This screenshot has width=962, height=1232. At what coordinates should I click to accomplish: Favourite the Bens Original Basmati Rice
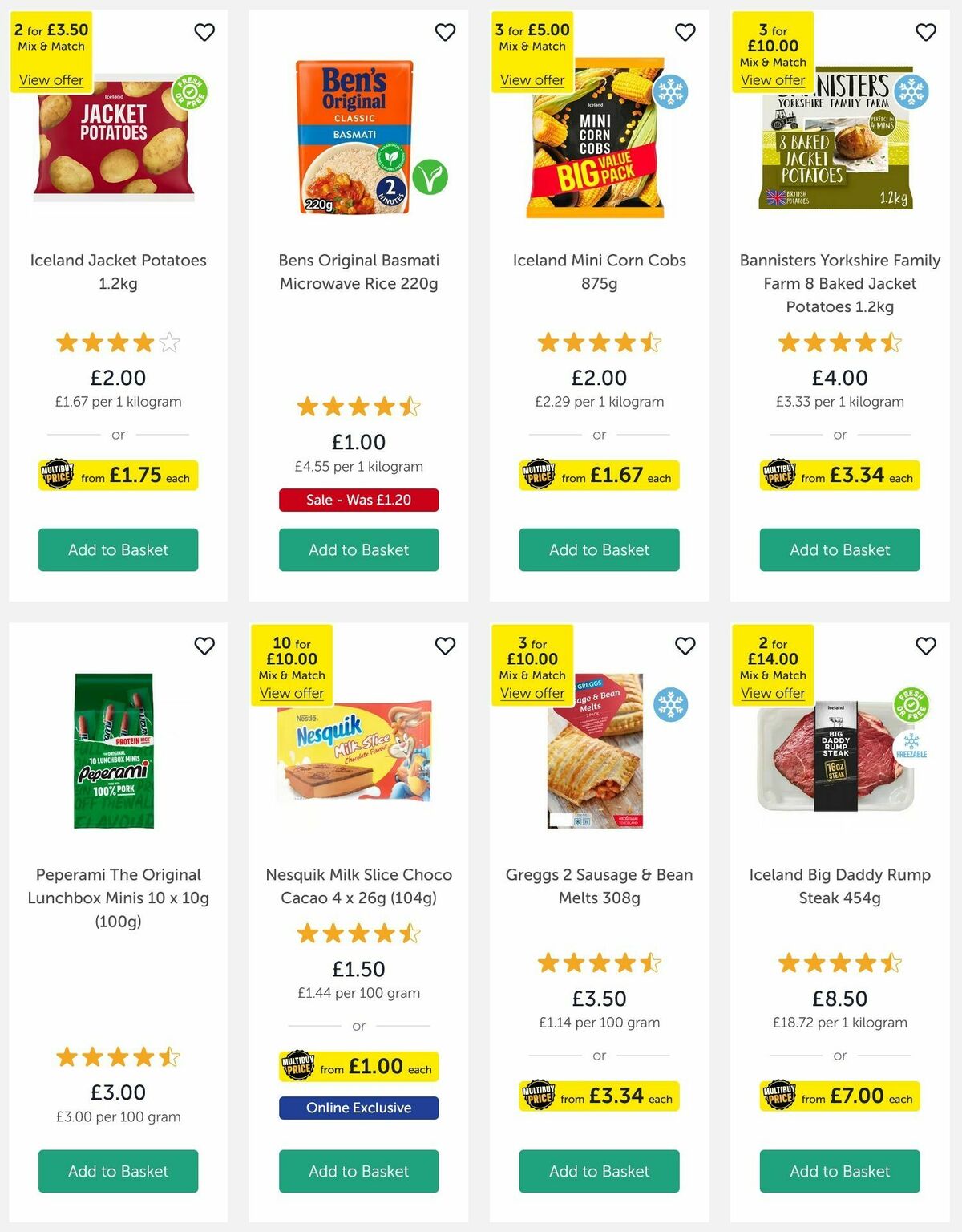point(445,32)
